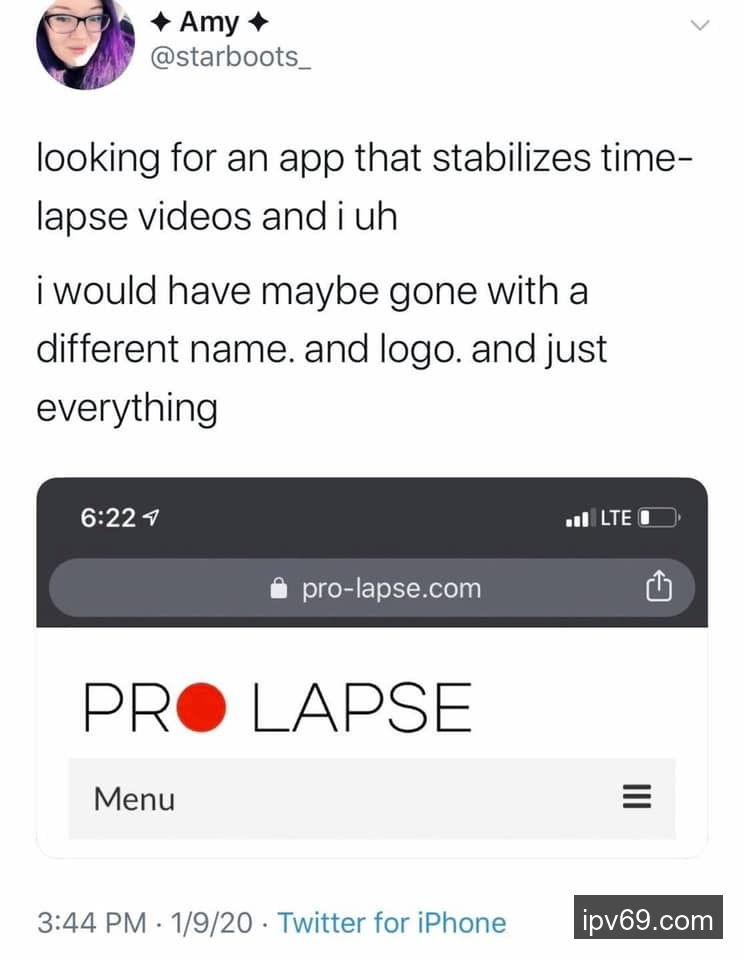Open the @starboots_ profile
The image size is (744, 960).
click(x=229, y=57)
